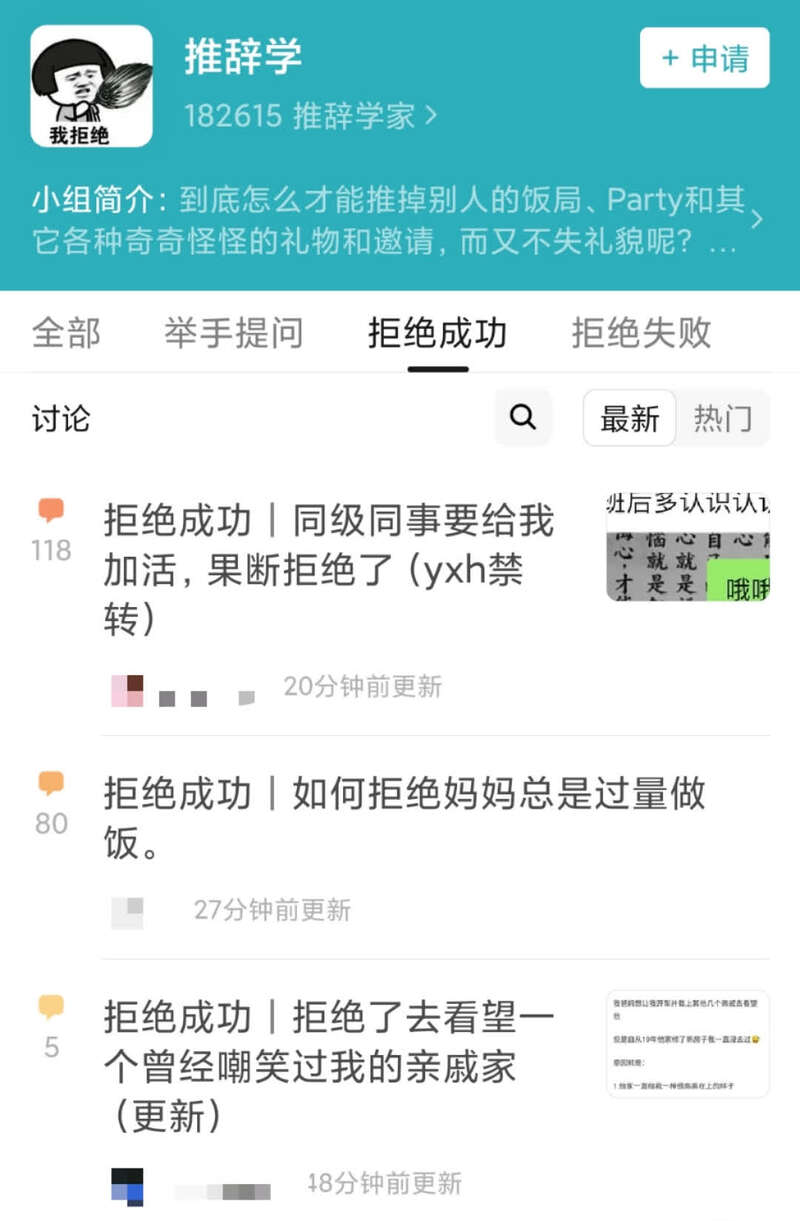Open post about 曾经嘲笑过我的亲戚家

(330, 1066)
